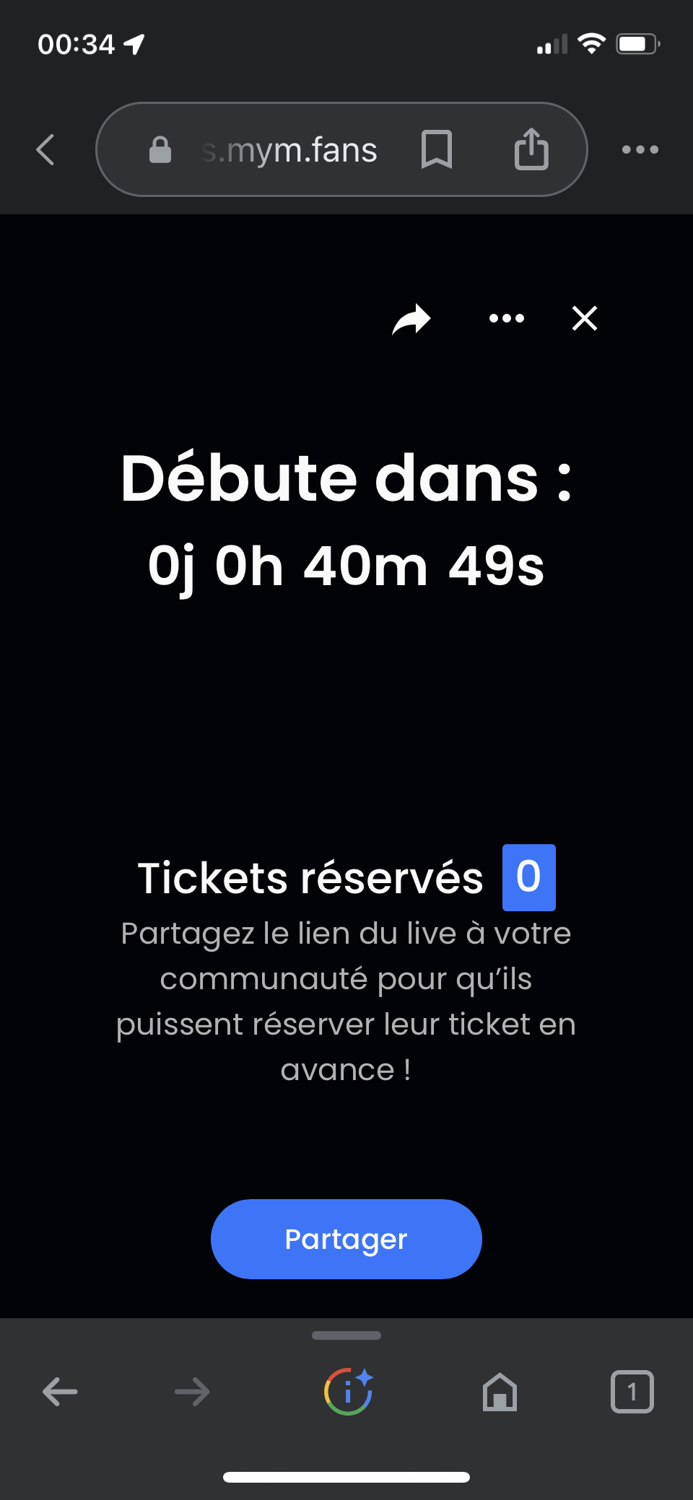Open the Google assistant sparkle icon
Viewport: 693px width, 1500px height.
[x=348, y=1391]
